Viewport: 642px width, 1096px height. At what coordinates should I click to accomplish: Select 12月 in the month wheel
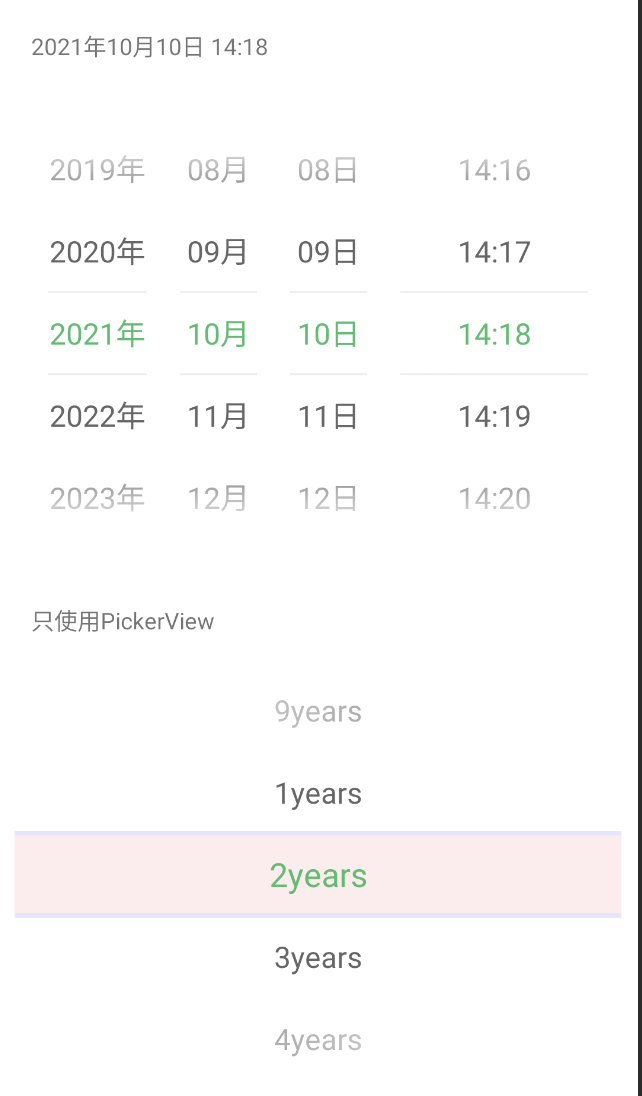(x=218, y=498)
